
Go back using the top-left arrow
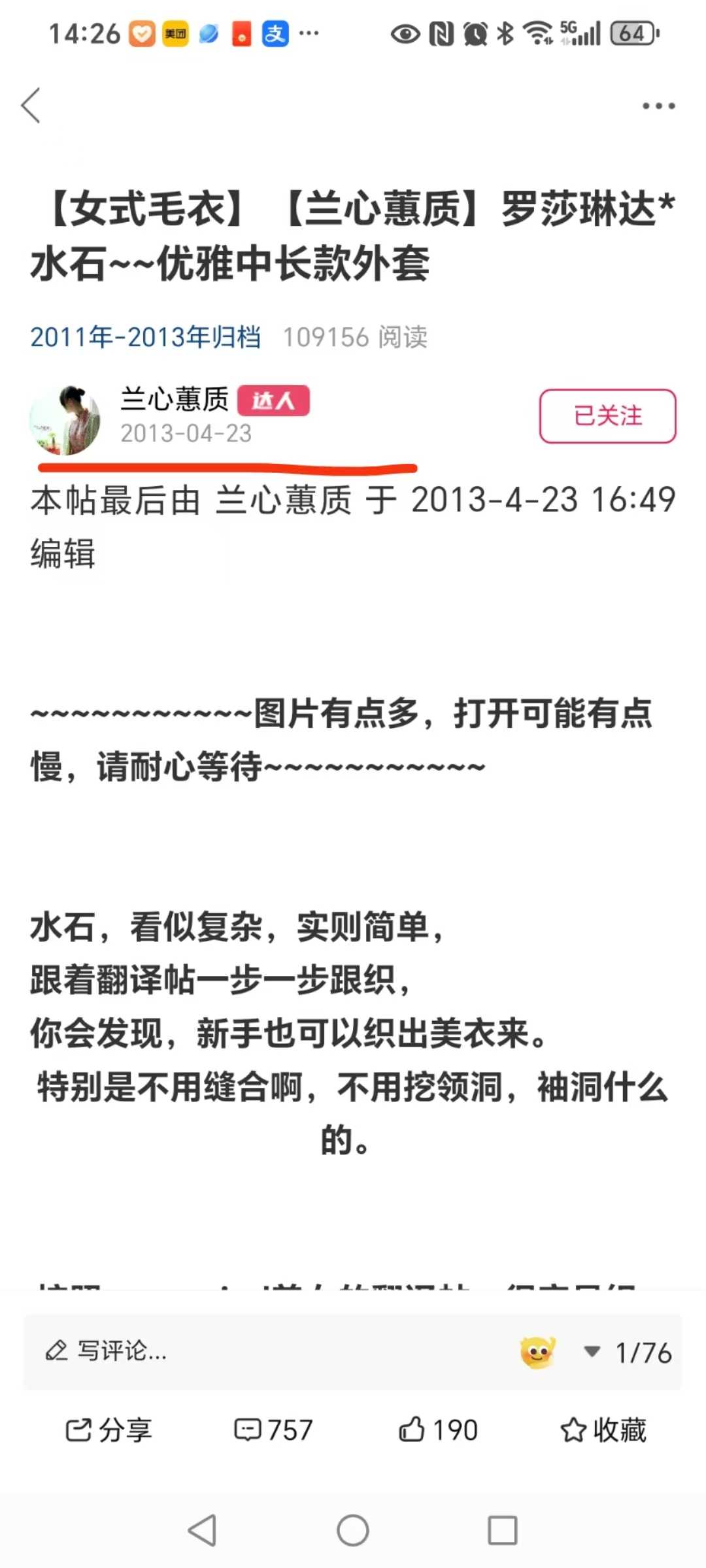[x=31, y=105]
